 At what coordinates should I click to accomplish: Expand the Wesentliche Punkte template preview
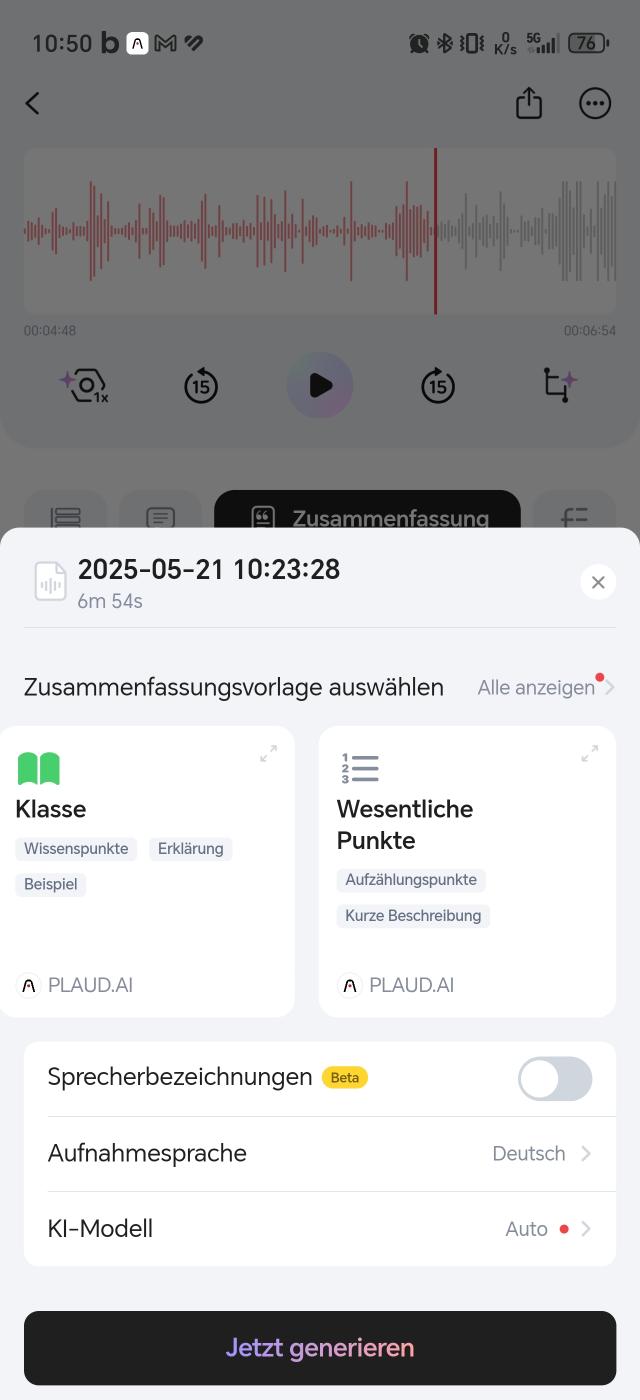590,754
